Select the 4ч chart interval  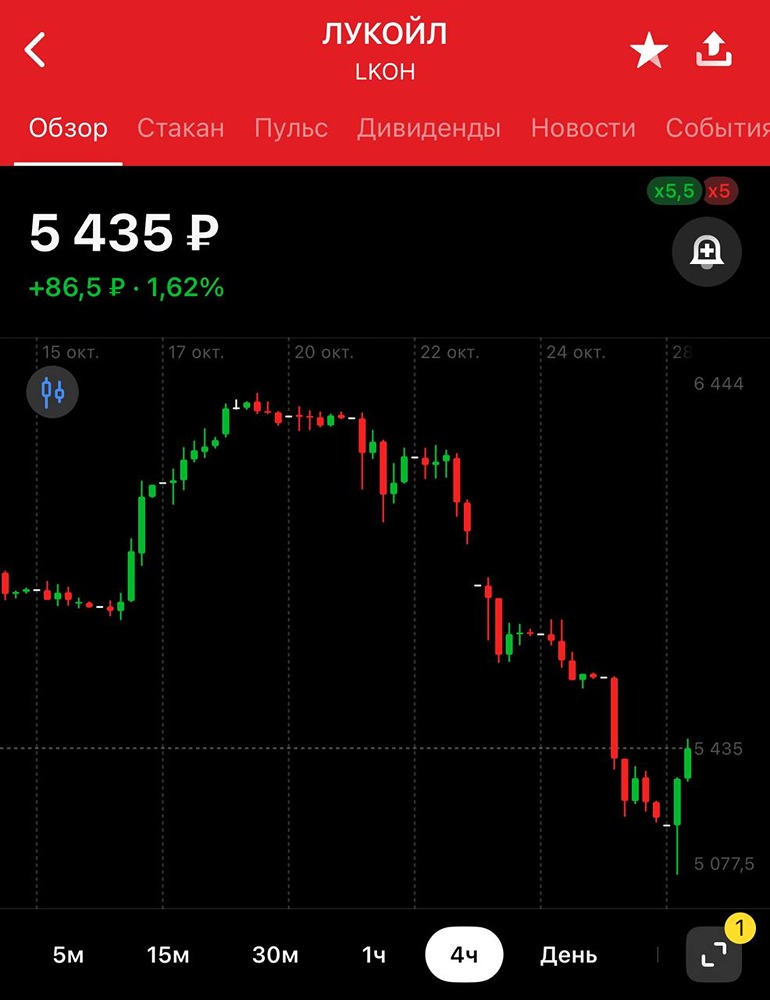pyautogui.click(x=464, y=955)
